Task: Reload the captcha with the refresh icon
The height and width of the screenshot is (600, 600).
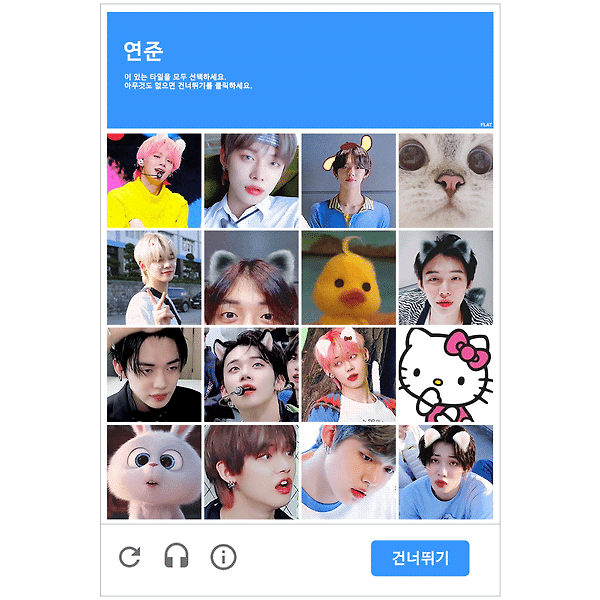Action: click(x=129, y=557)
